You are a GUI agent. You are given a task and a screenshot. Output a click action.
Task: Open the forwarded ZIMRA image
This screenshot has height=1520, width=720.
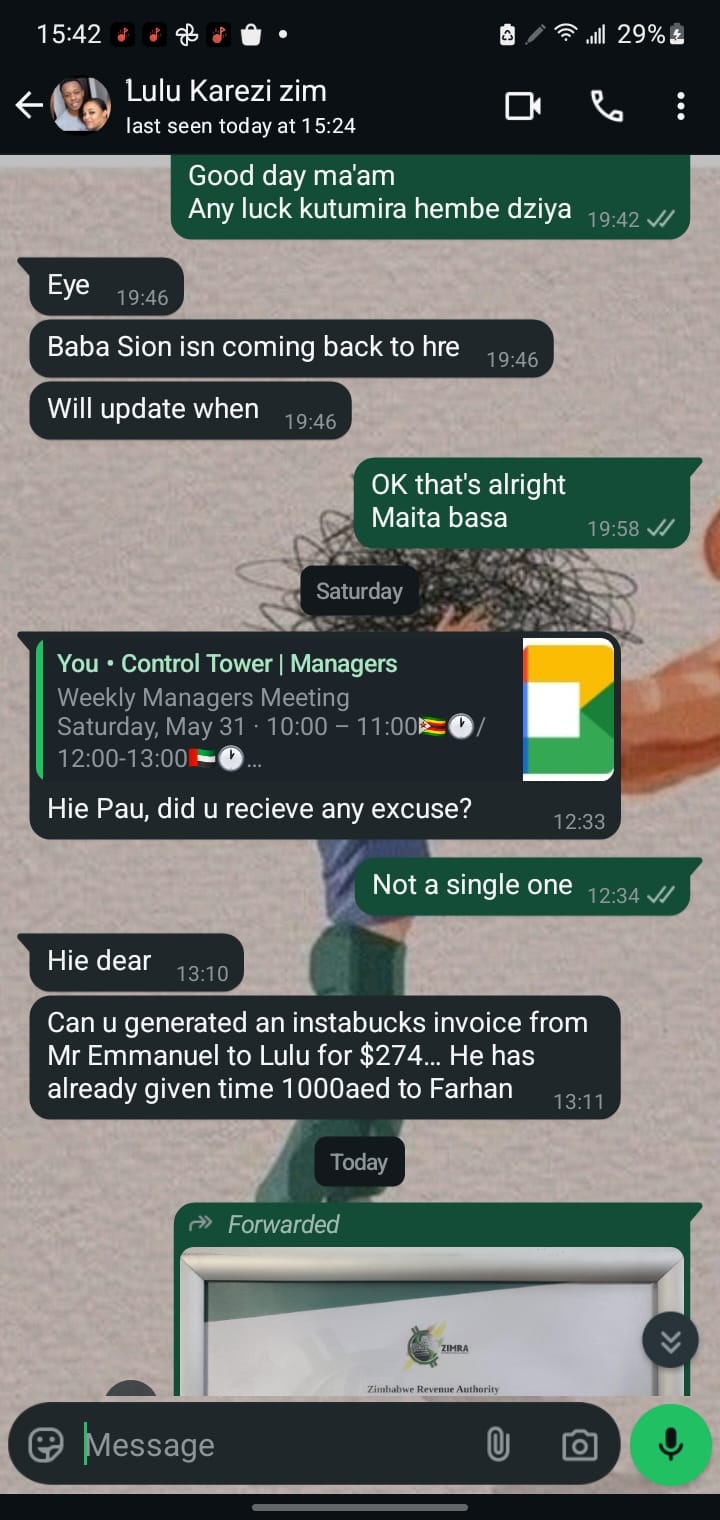tap(432, 1321)
